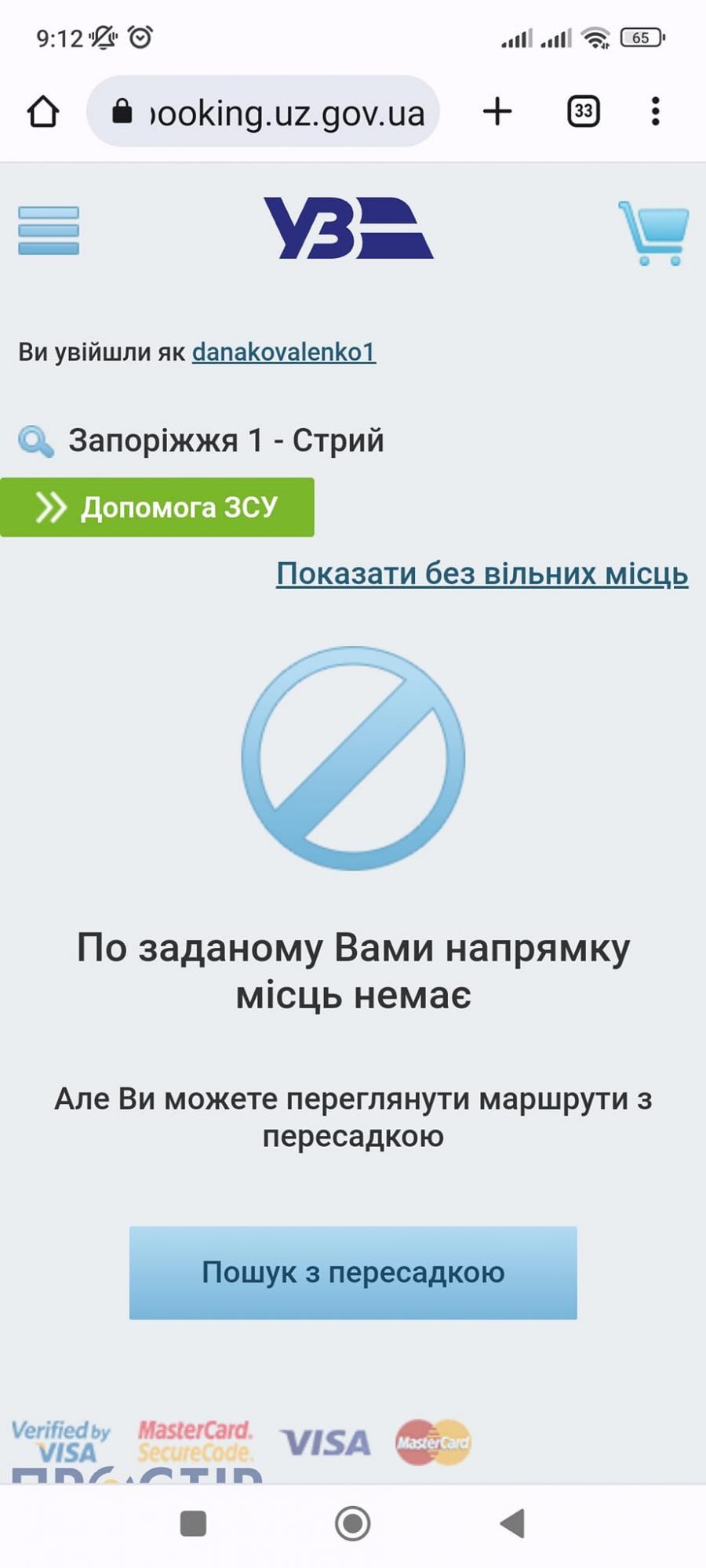Open the browser overflow menu

[655, 111]
